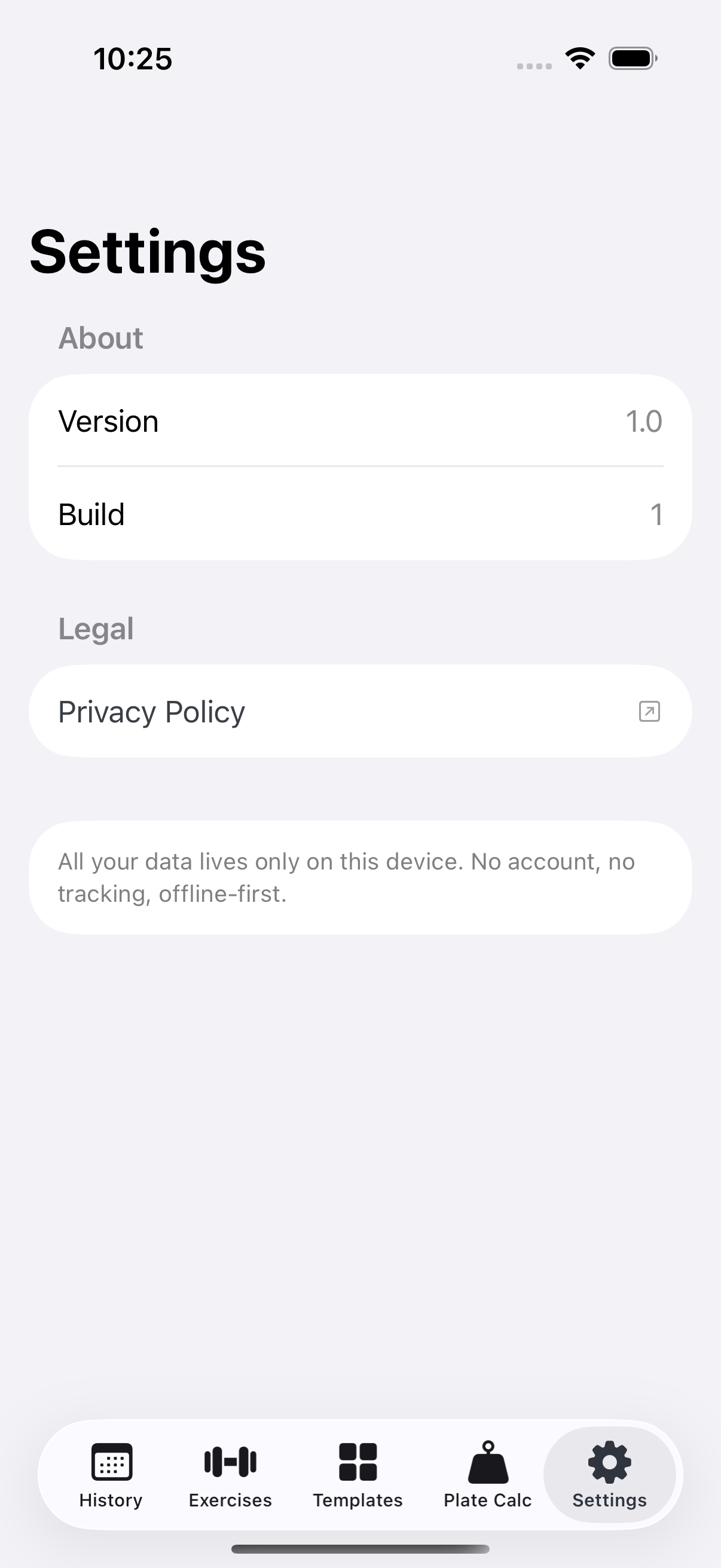
Task: Tap the Settings tab
Action: tap(610, 1475)
